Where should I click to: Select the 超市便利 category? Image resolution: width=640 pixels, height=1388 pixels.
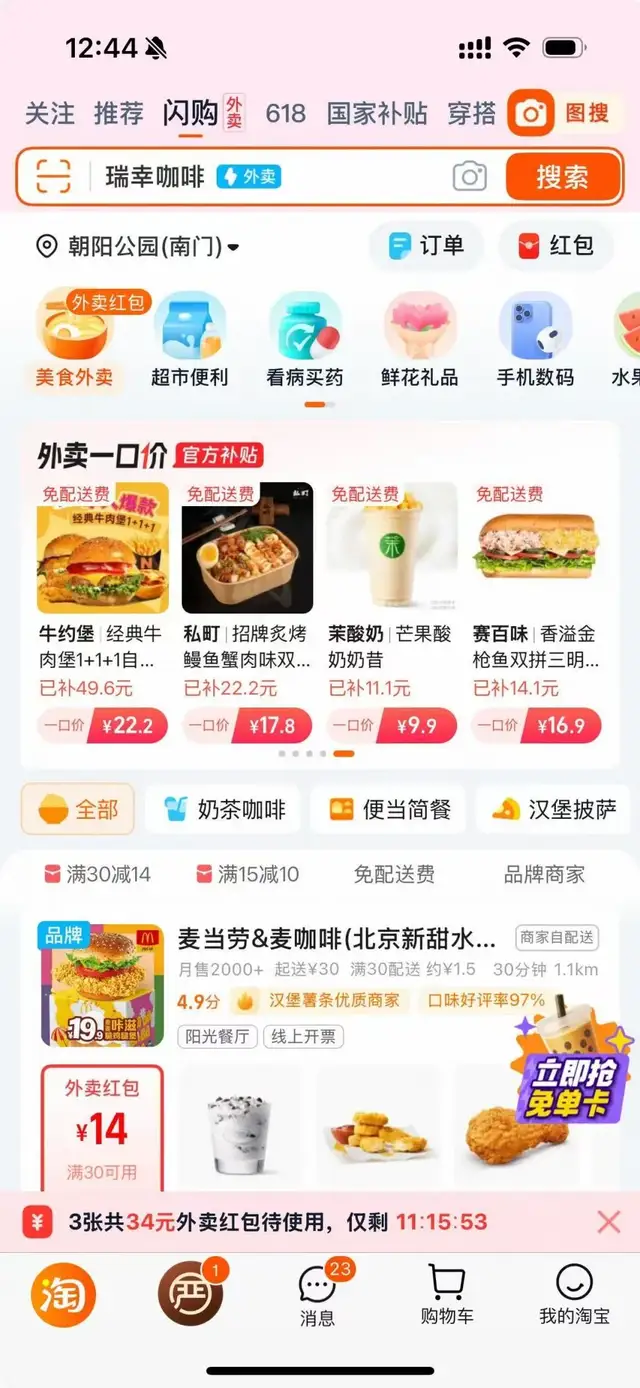tap(189, 340)
